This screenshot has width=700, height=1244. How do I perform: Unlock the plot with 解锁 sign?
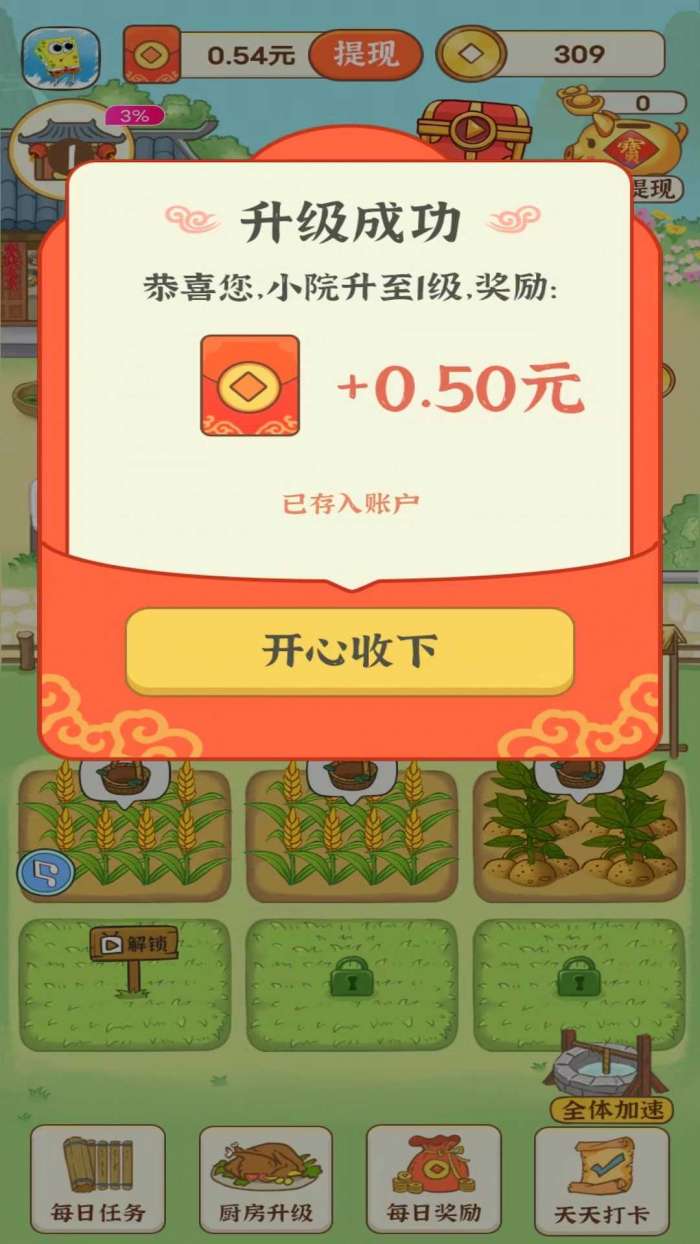click(x=133, y=955)
